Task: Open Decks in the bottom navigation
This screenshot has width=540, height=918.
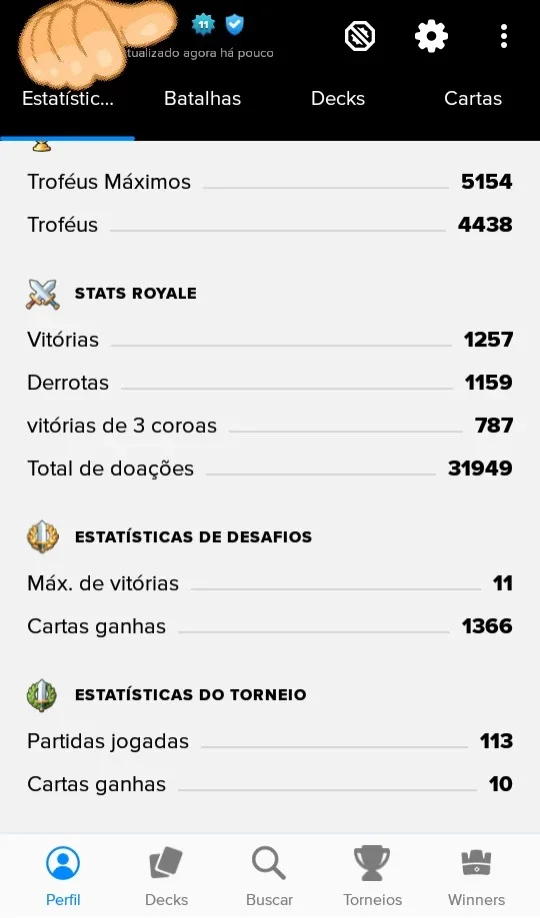Action: pyautogui.click(x=166, y=876)
